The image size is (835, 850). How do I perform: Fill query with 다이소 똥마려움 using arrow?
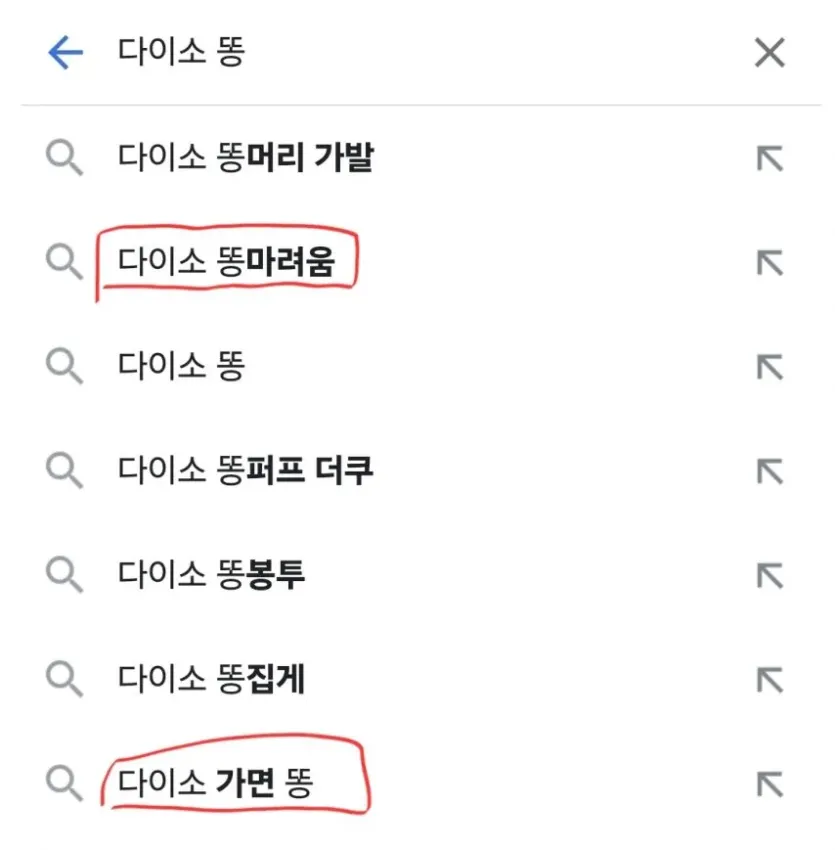(x=769, y=262)
